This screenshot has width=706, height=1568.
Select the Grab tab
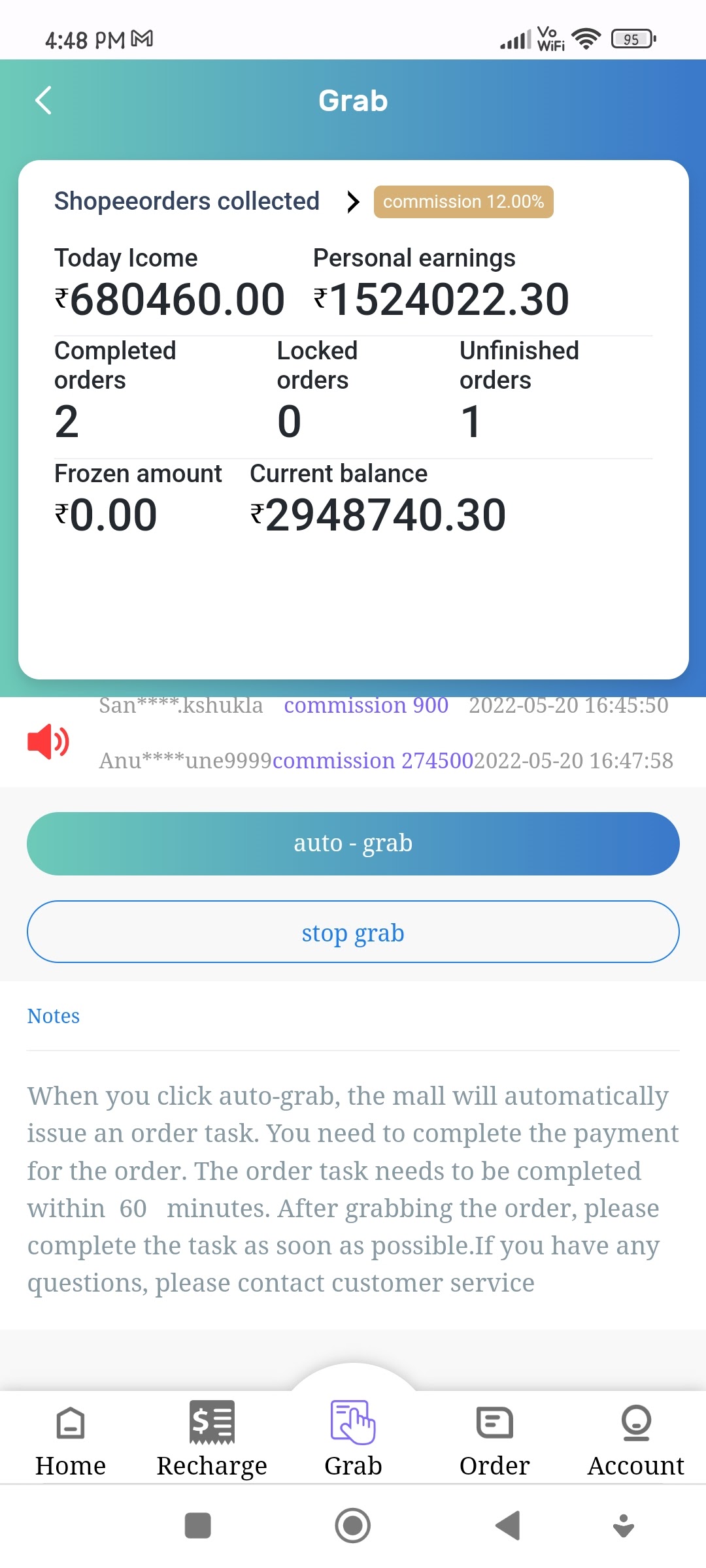[353, 1437]
